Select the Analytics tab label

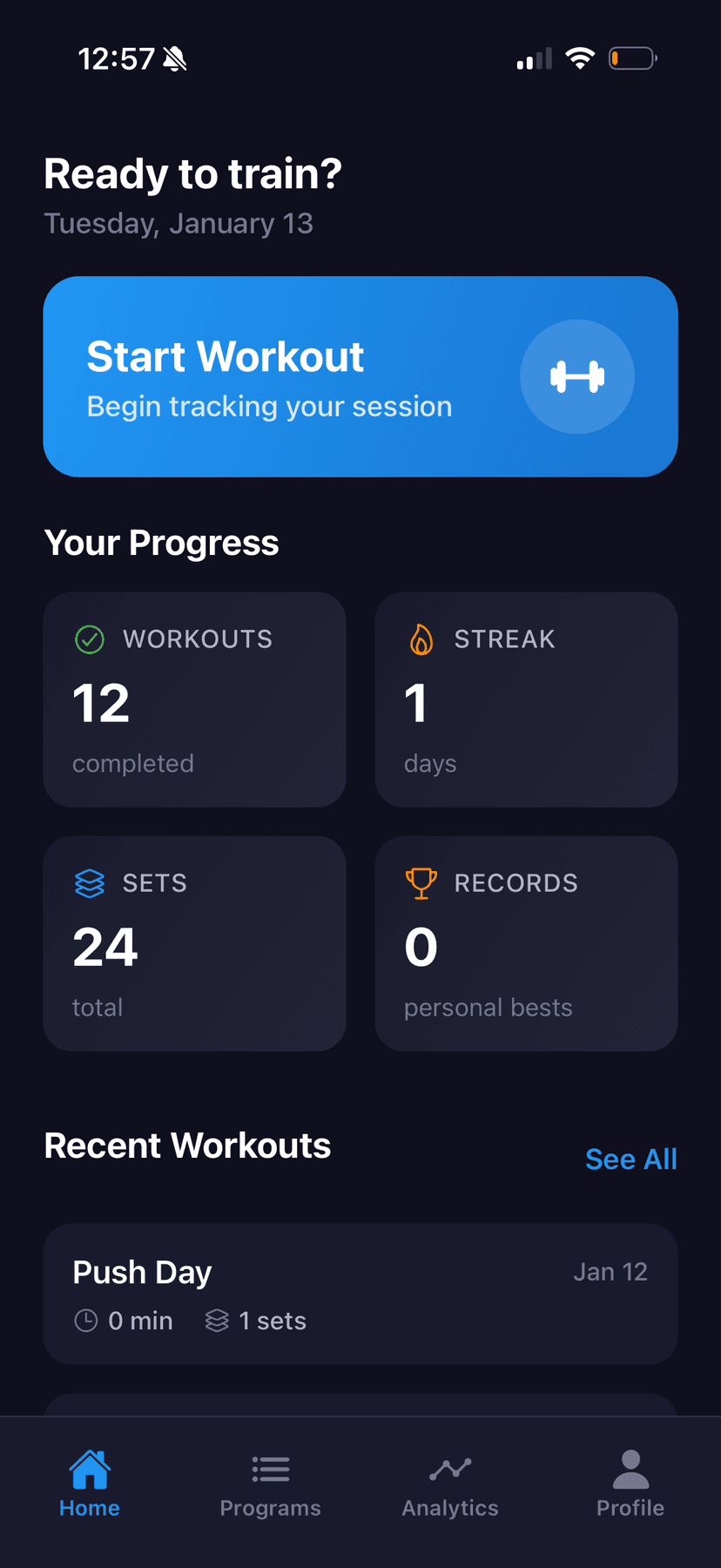(449, 1508)
